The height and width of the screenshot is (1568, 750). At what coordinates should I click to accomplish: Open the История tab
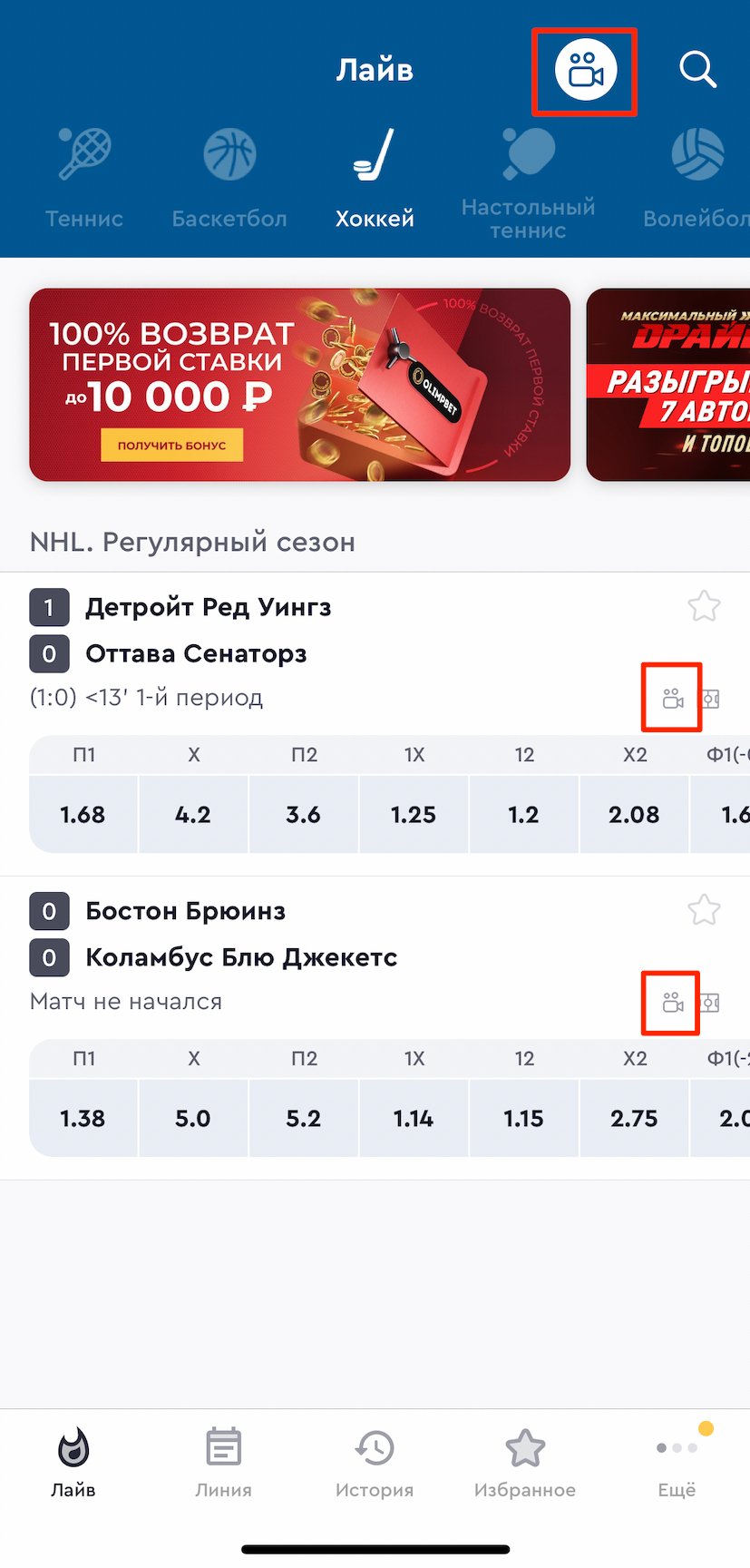point(375,1463)
